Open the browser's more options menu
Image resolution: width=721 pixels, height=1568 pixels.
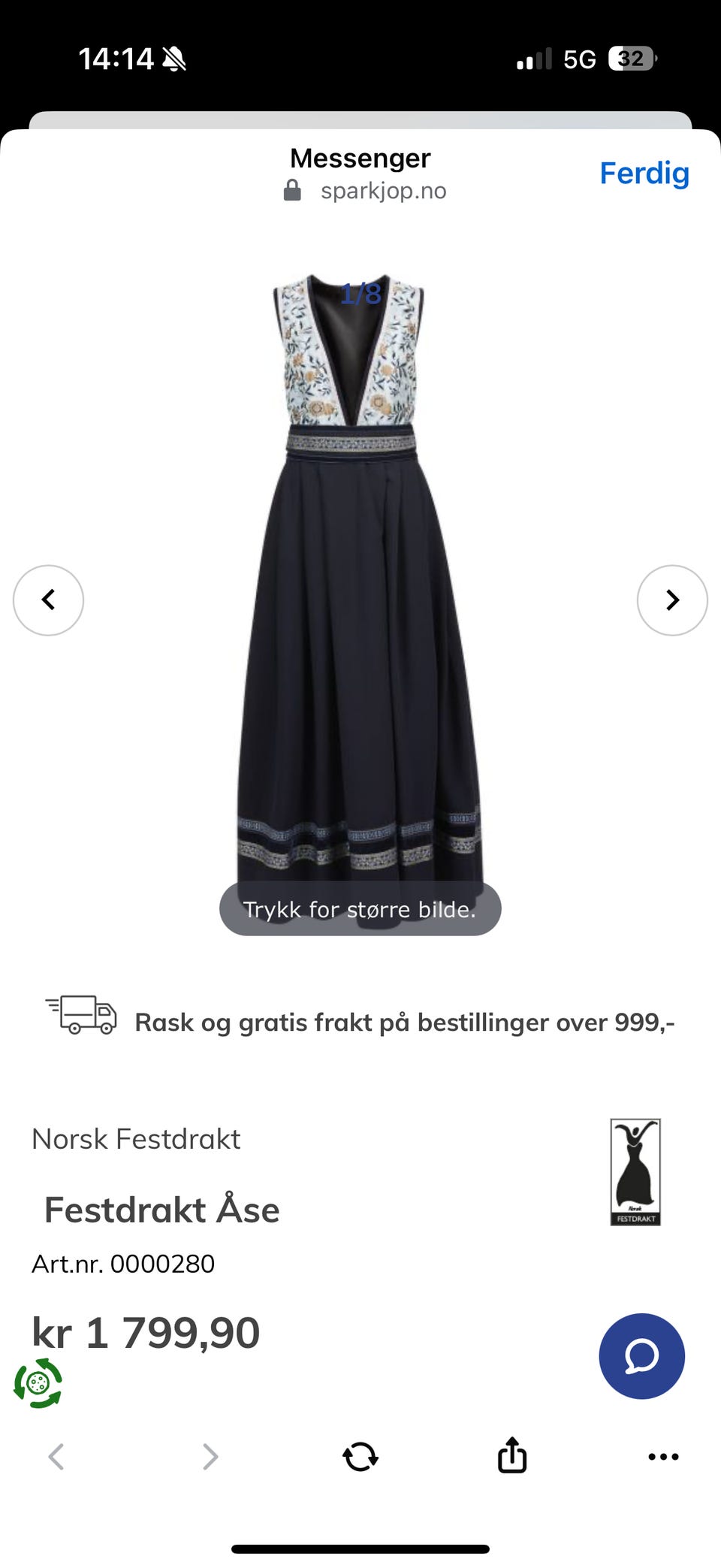[663, 1456]
